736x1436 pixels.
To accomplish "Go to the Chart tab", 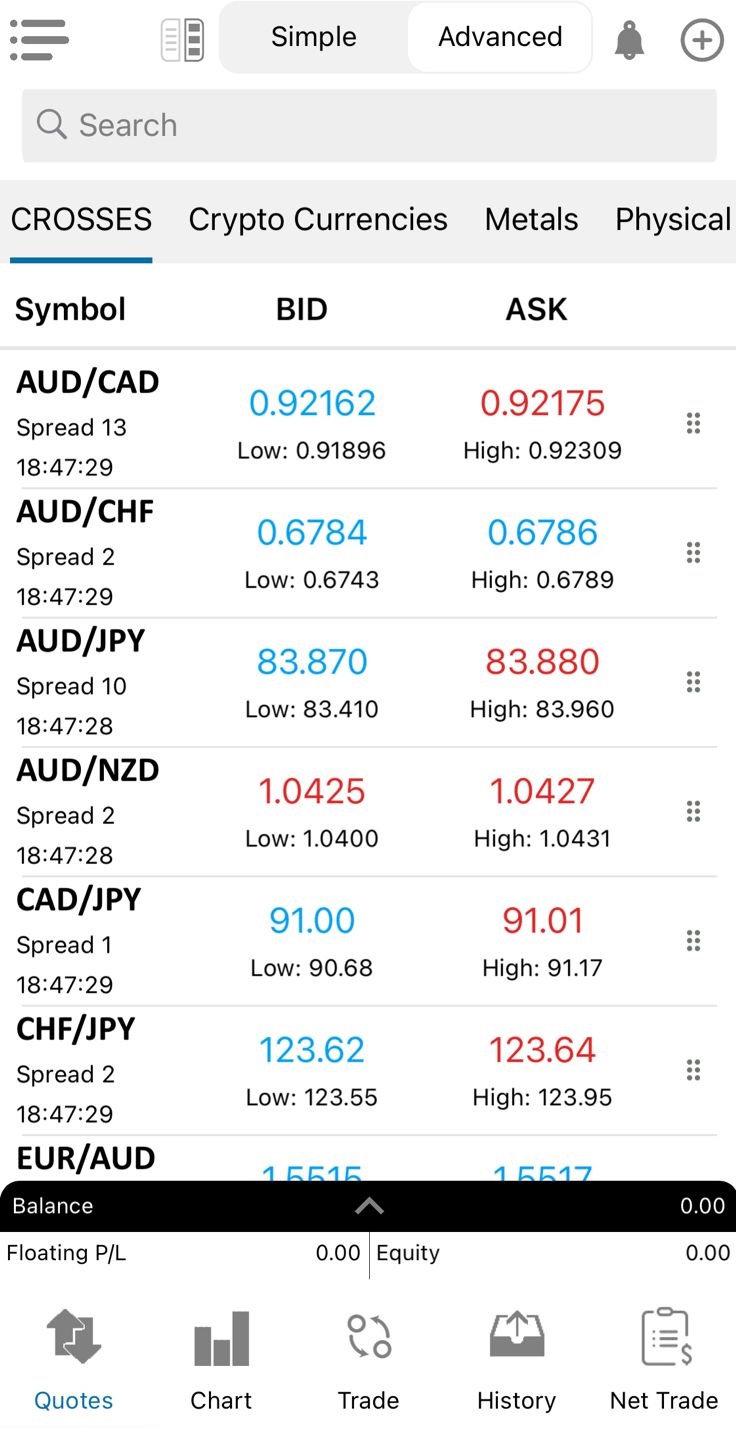I will point(221,1360).
